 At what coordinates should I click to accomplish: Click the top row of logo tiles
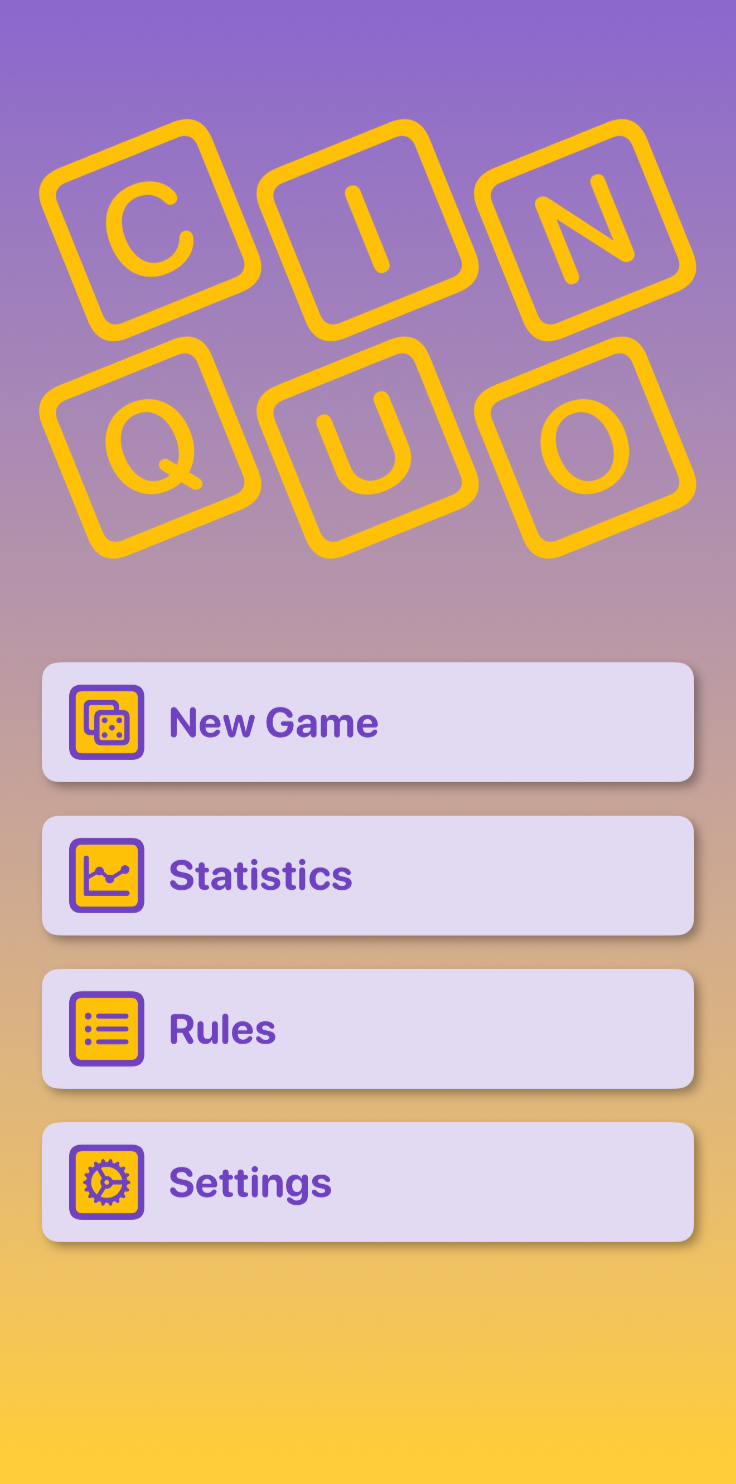pyautogui.click(x=366, y=225)
